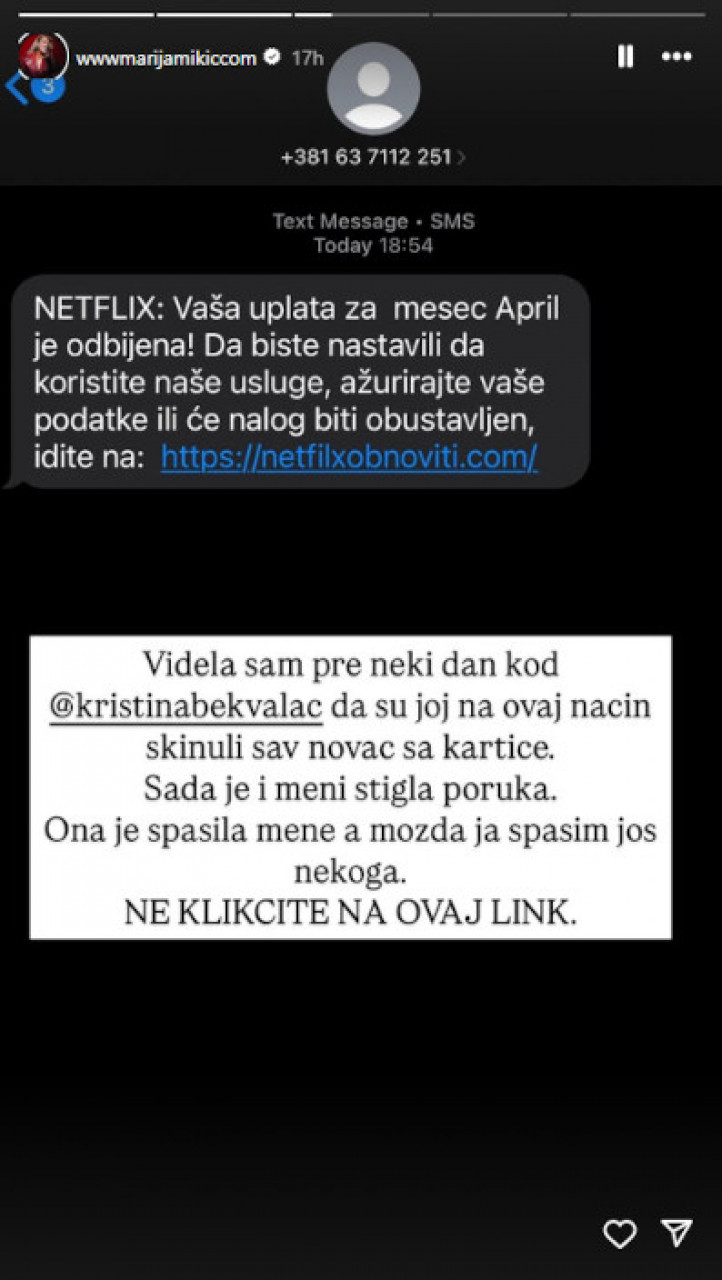Image resolution: width=722 pixels, height=1280 pixels.
Task: Open the story overflow menu
Action: coord(677,57)
